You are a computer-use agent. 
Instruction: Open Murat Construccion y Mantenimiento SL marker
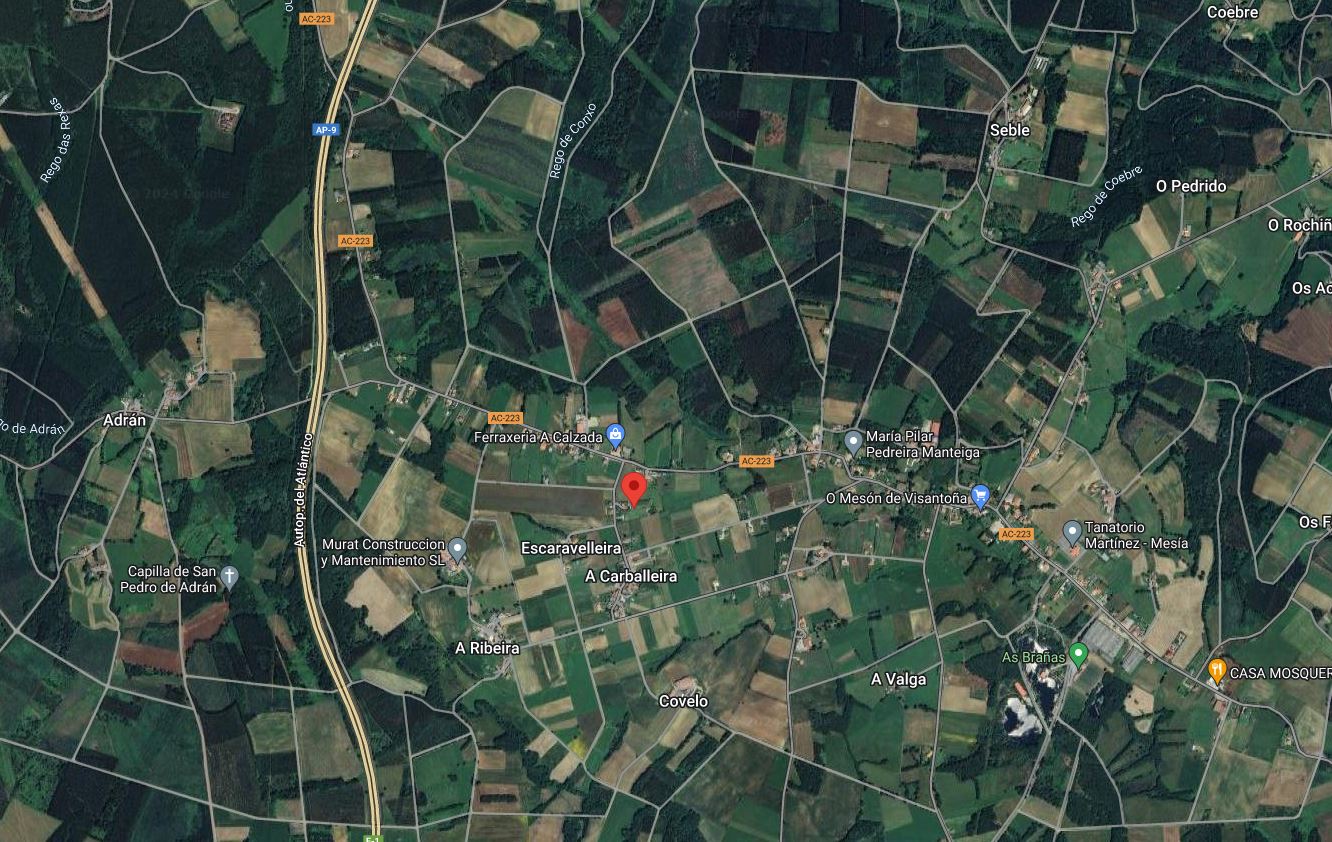click(x=457, y=548)
